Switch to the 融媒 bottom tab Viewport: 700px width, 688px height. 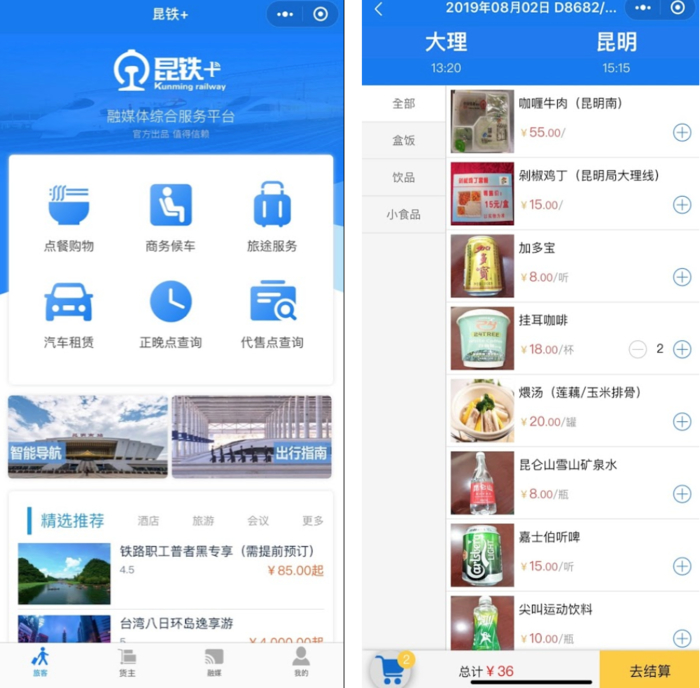[x=214, y=661]
